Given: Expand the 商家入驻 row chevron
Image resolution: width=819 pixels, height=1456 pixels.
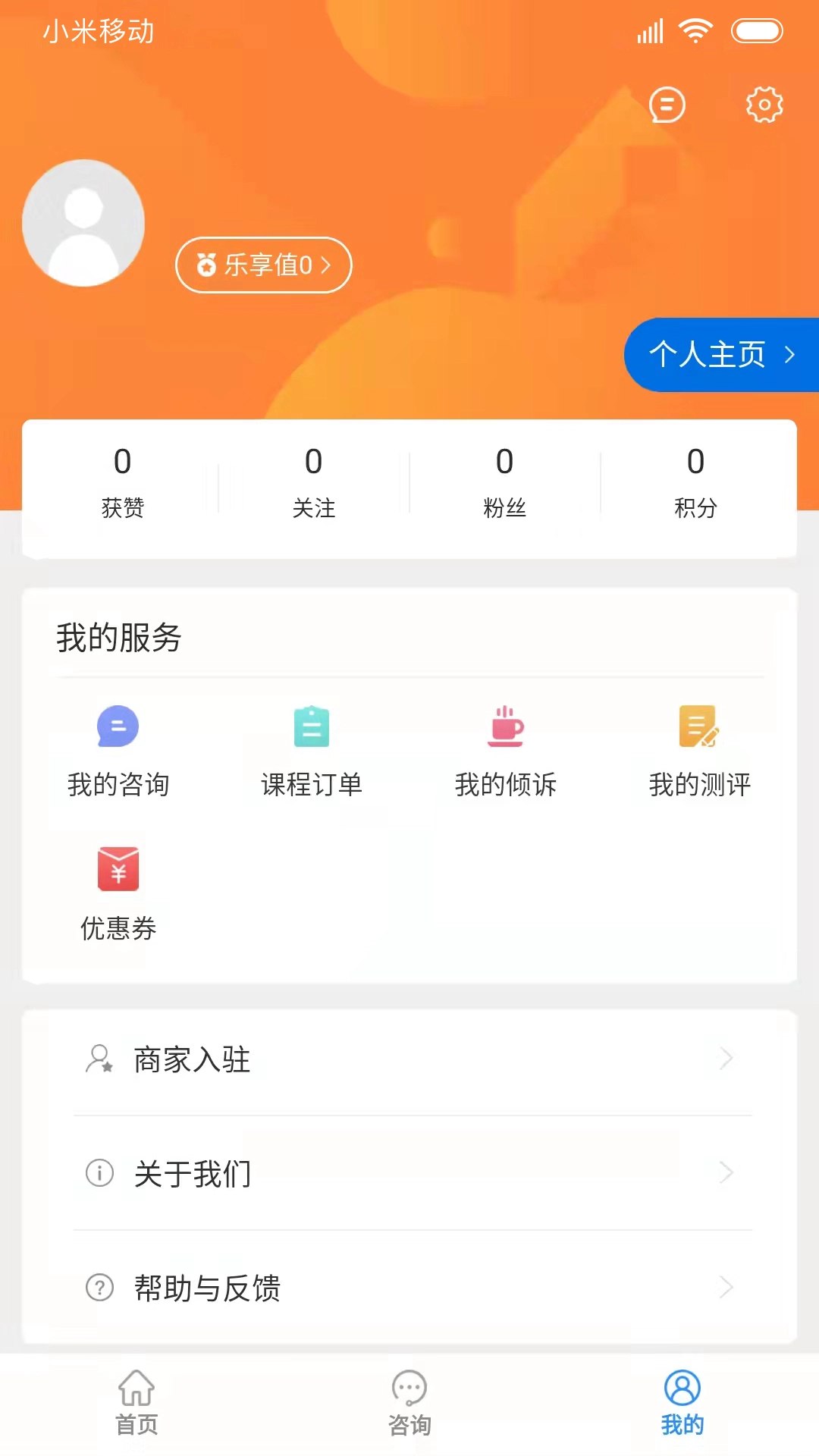Looking at the screenshot, I should click(726, 1058).
